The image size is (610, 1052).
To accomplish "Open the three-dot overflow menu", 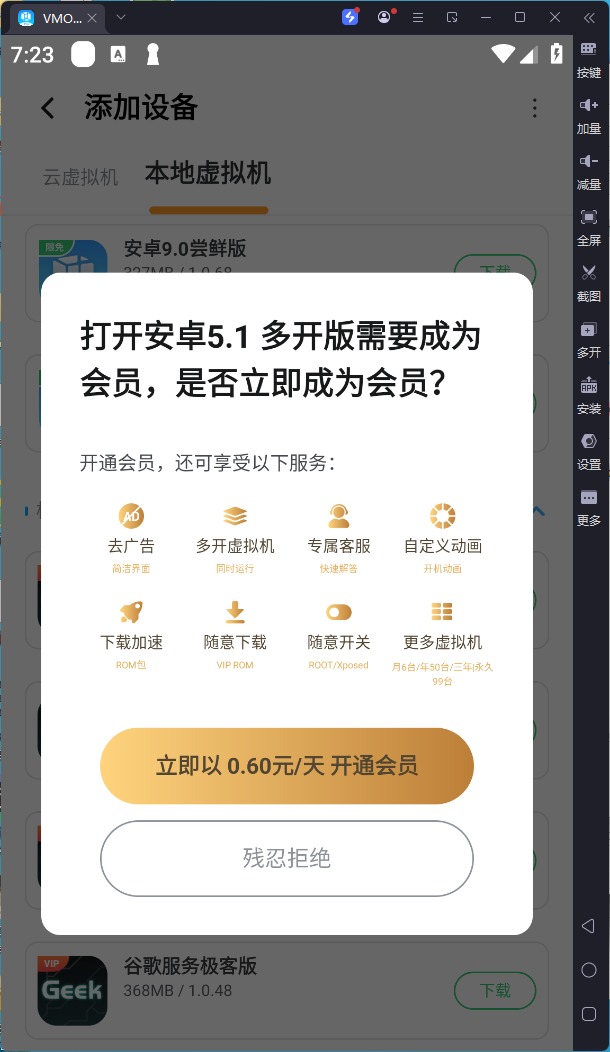I will click(535, 108).
